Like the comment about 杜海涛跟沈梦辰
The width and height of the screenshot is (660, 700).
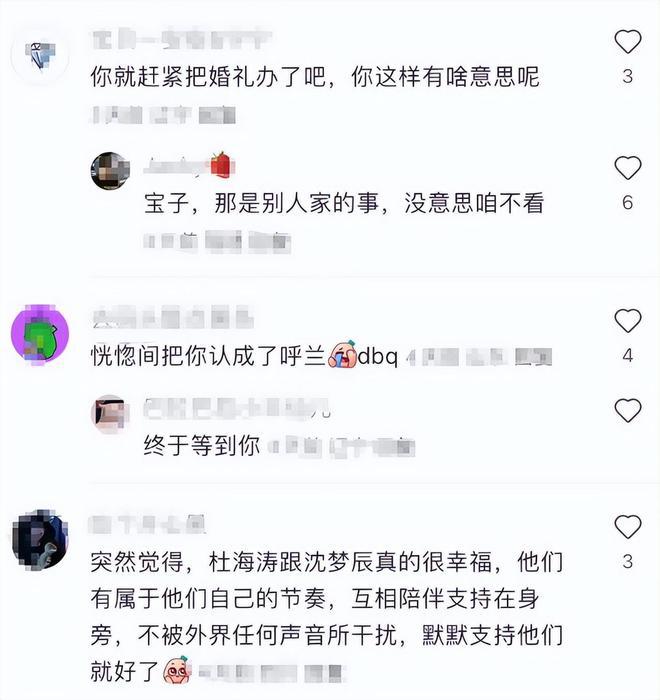[627, 527]
